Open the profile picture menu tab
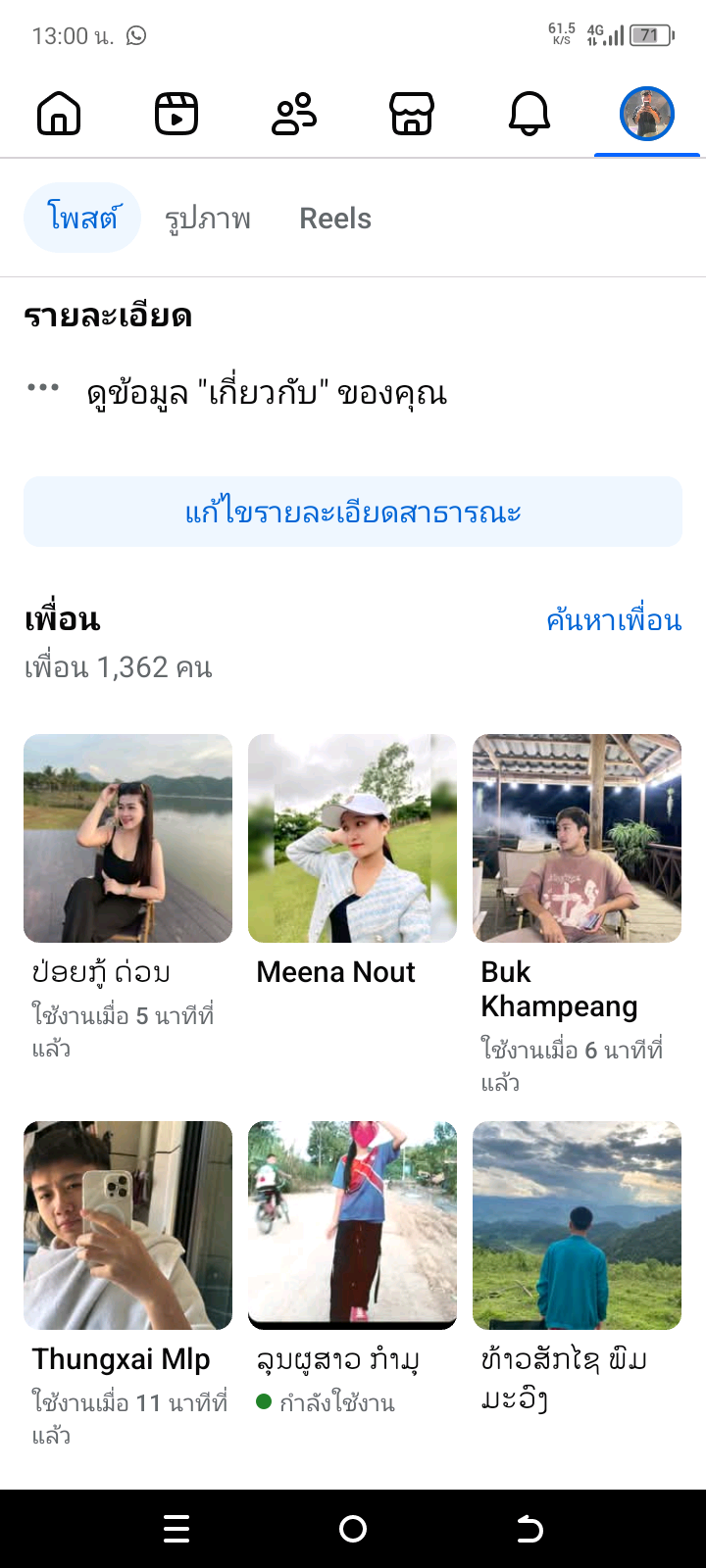Viewport: 706px width, 1568px height. (x=647, y=115)
